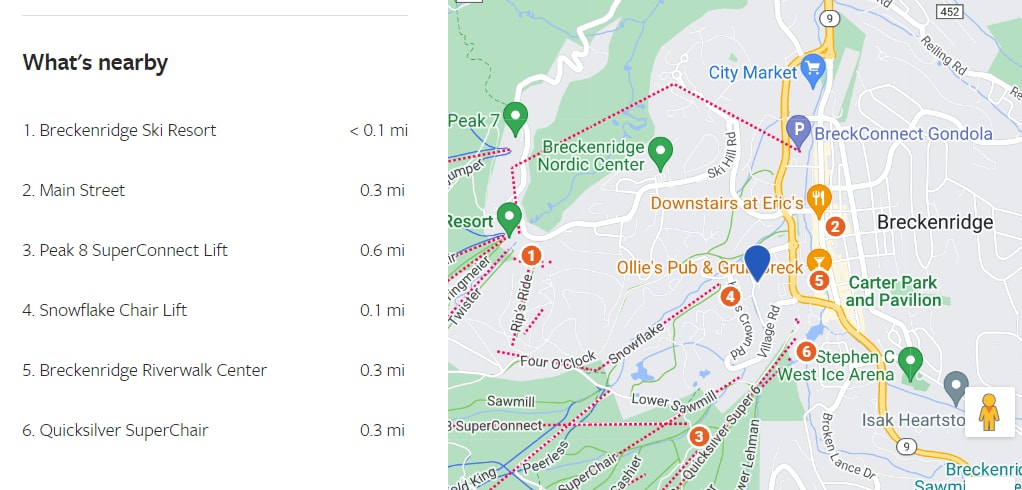1022x490 pixels.
Task: Open Downstairs at Eric's restaurant pin
Action: 819,197
